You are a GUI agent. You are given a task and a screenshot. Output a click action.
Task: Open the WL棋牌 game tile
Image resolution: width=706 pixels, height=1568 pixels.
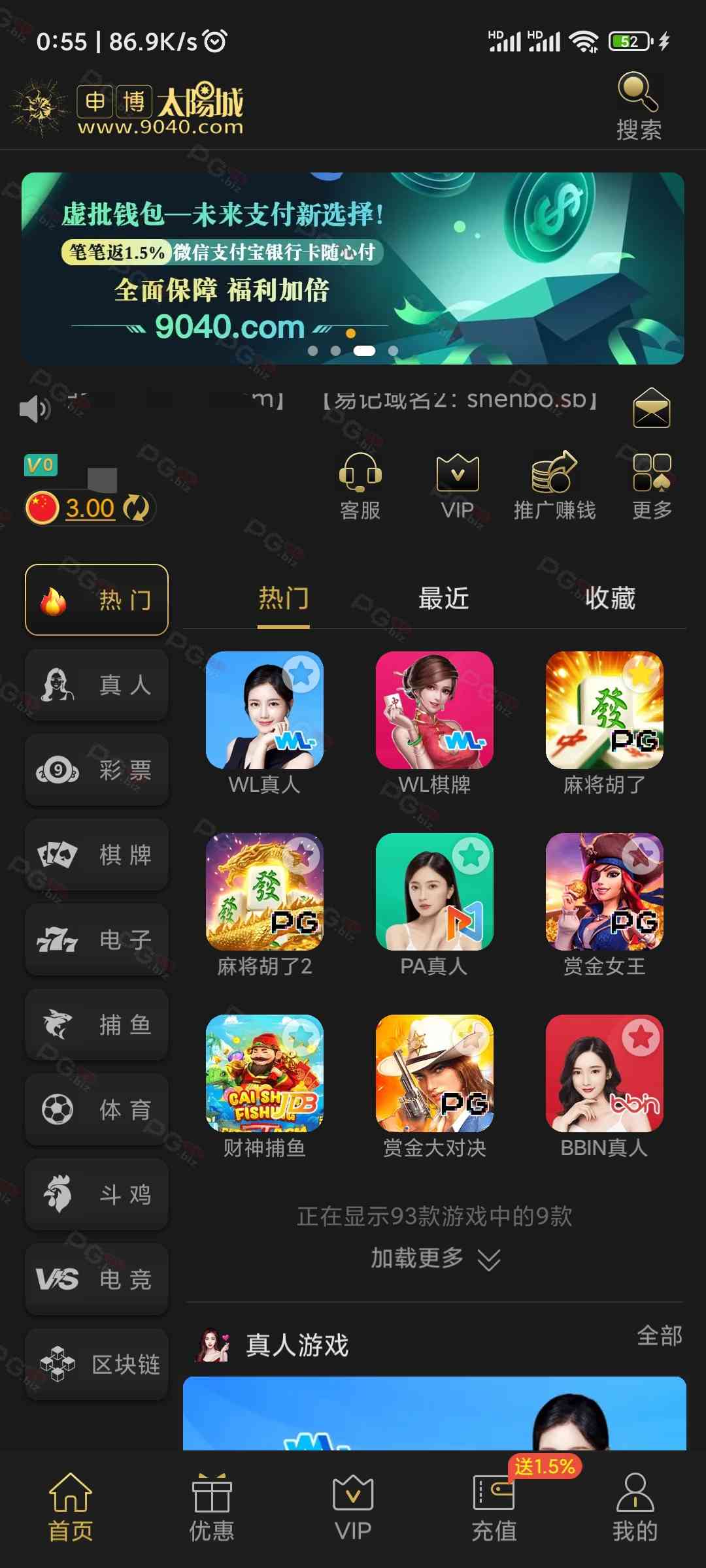[434, 710]
